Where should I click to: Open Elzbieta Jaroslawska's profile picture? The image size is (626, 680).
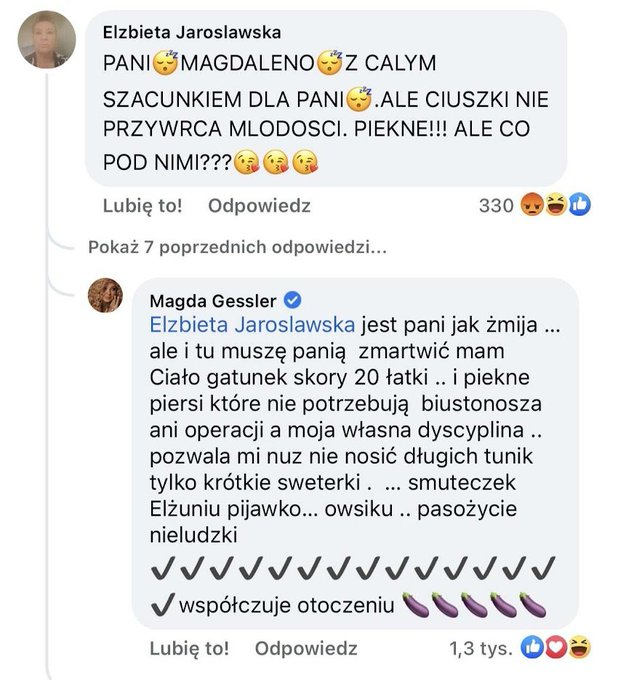coord(47,39)
